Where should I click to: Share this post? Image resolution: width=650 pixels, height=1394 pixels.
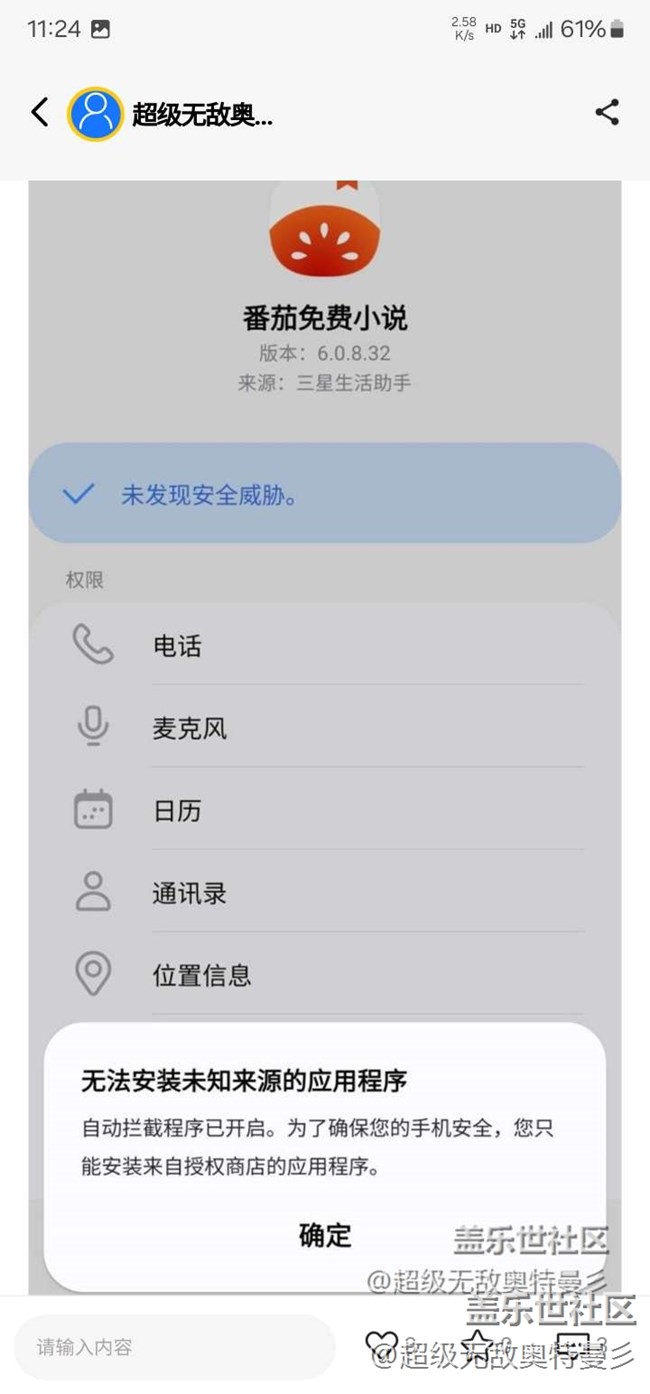[x=607, y=112]
